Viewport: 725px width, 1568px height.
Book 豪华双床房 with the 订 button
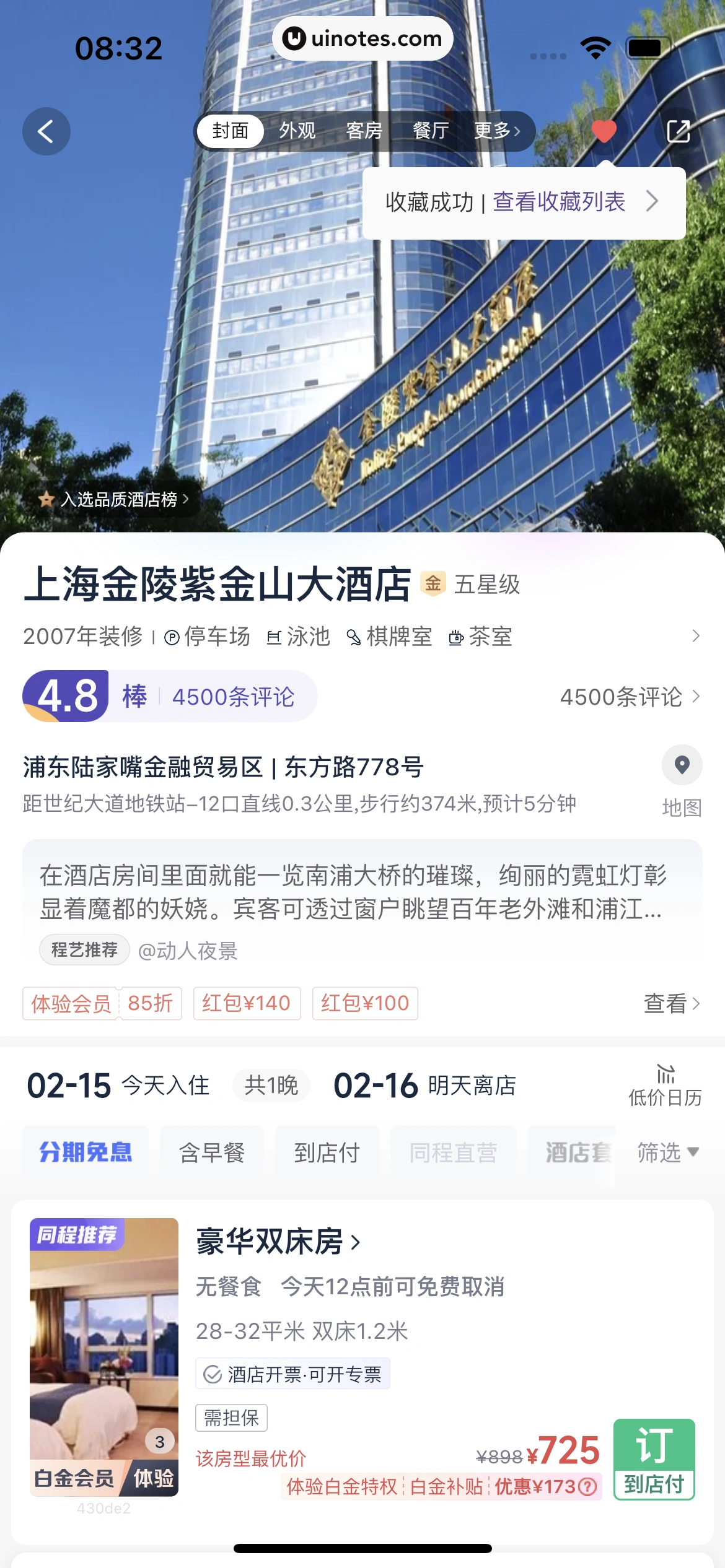point(654,1459)
